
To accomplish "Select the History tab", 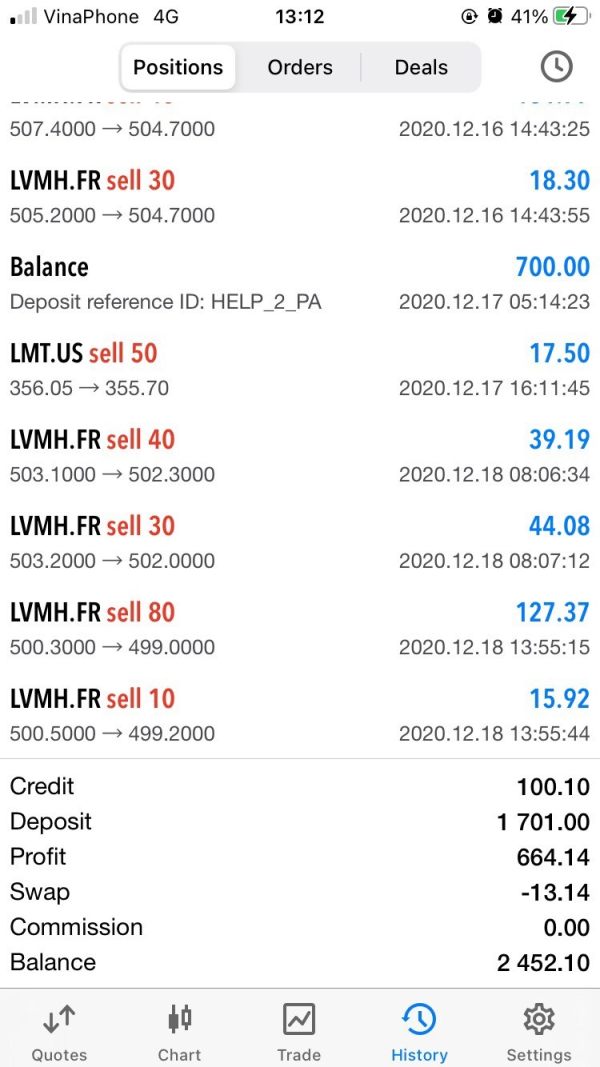I will [419, 1032].
